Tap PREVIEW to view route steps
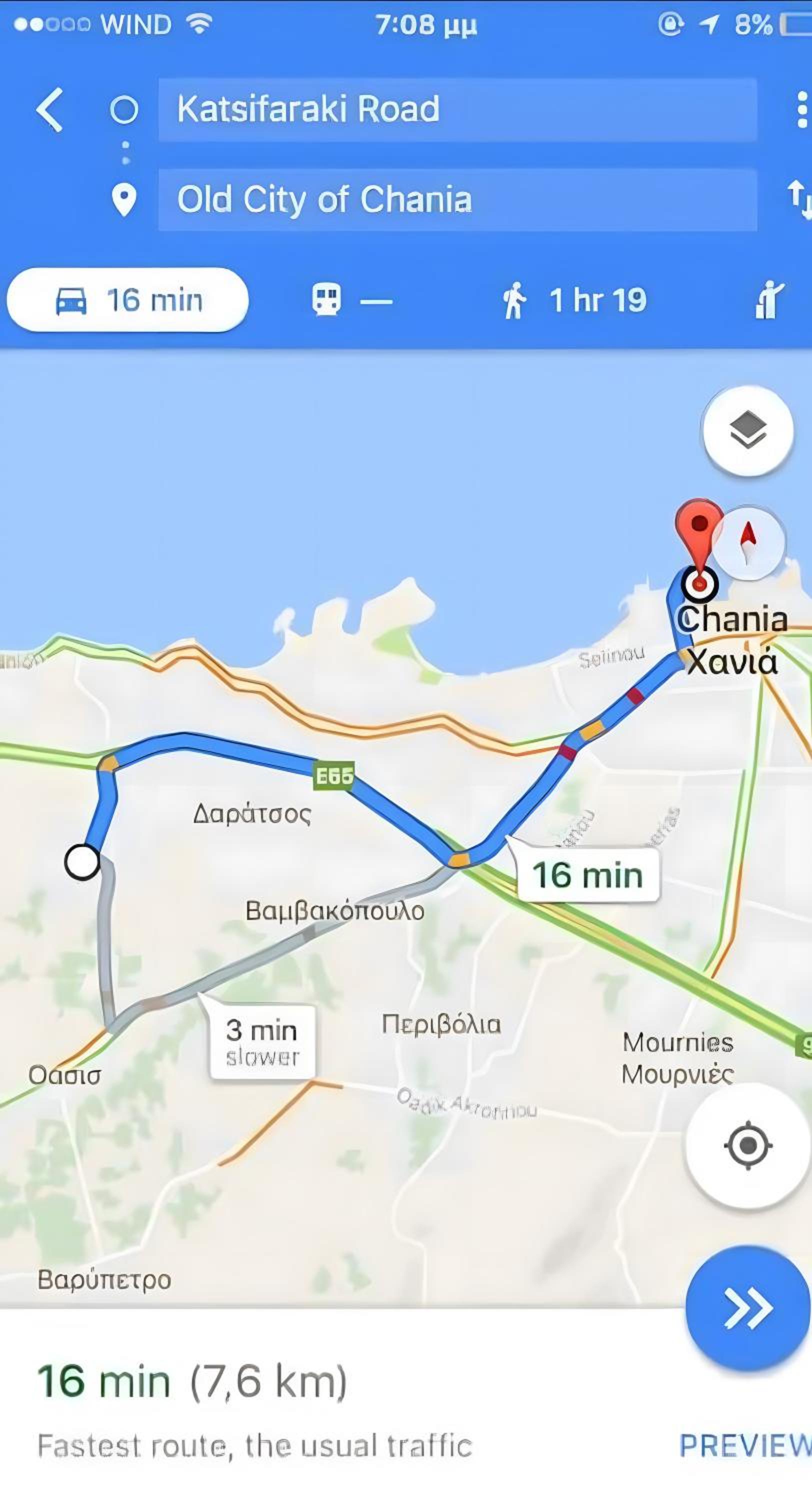The image size is (812, 1500). [745, 1446]
